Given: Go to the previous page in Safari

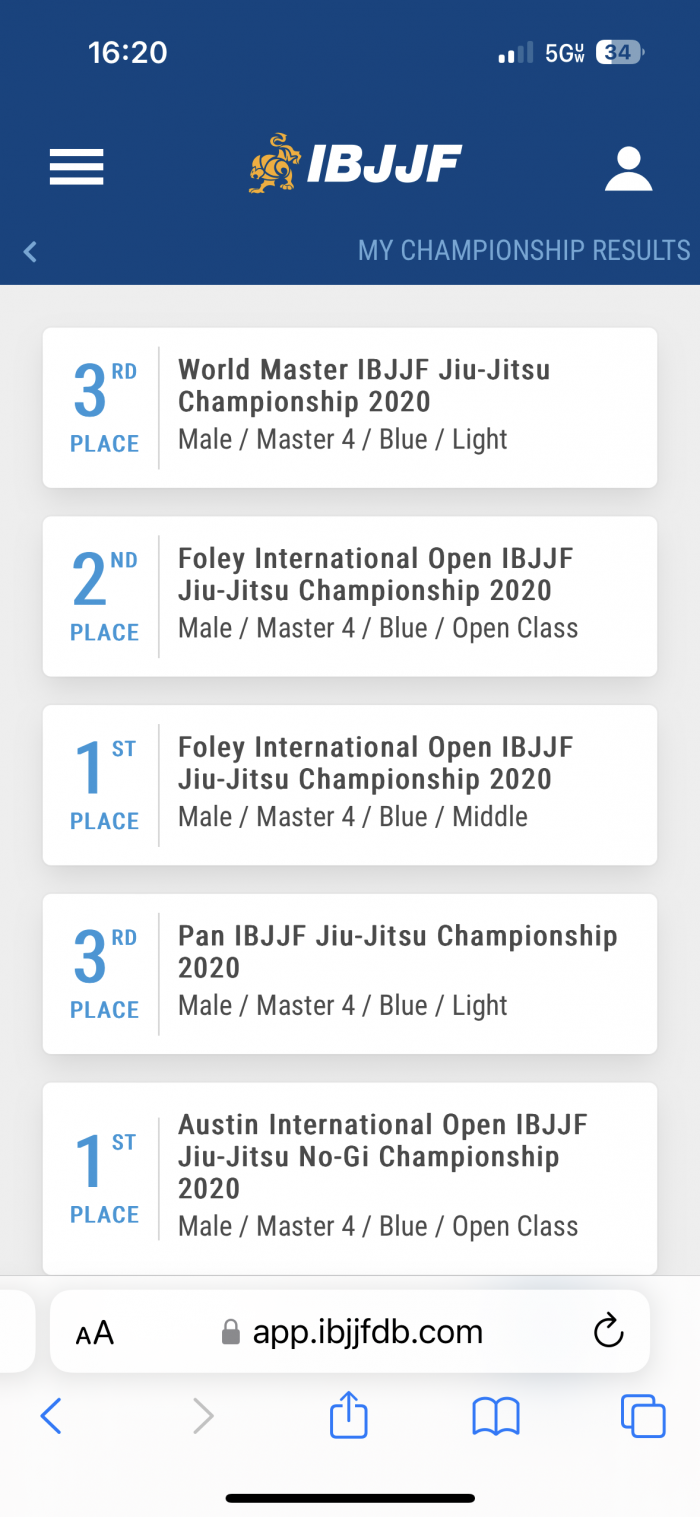Looking at the screenshot, I should coord(51,1416).
